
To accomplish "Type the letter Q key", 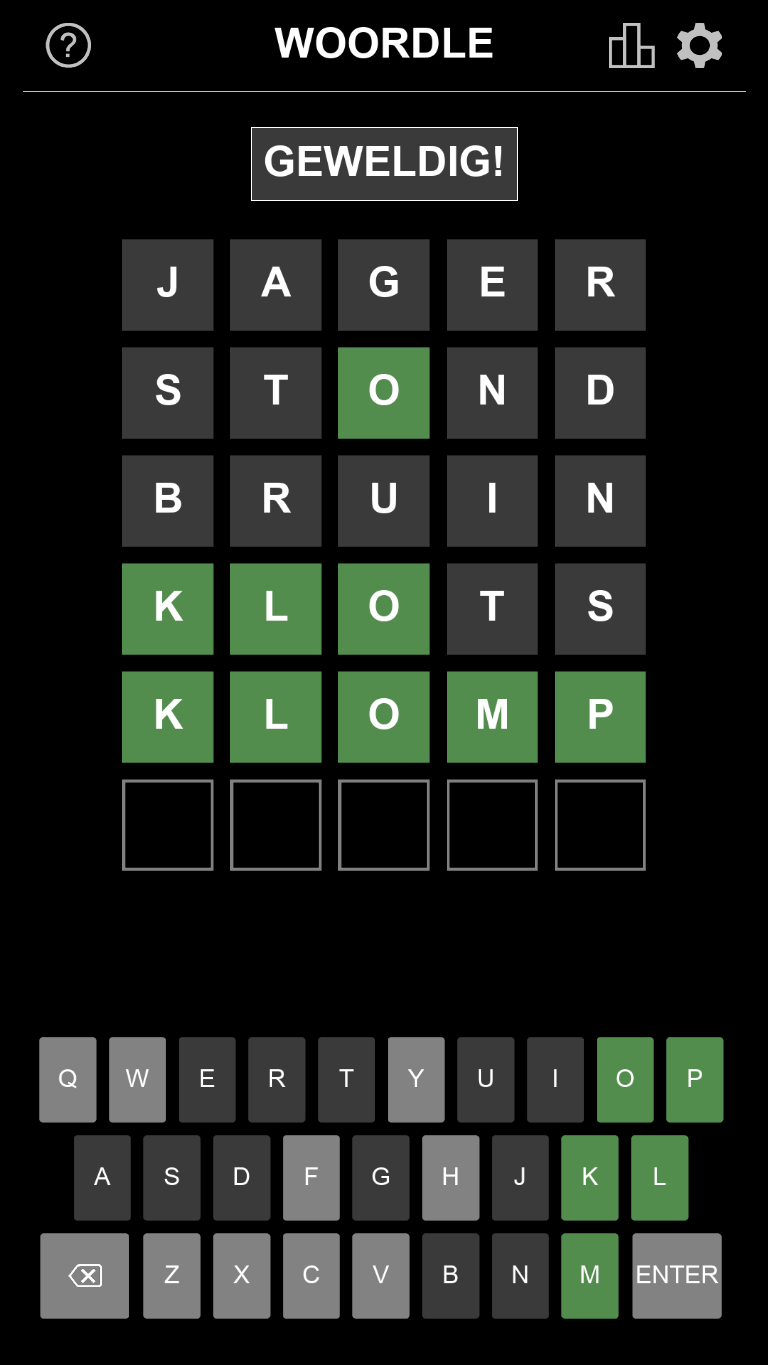I will [68, 1079].
